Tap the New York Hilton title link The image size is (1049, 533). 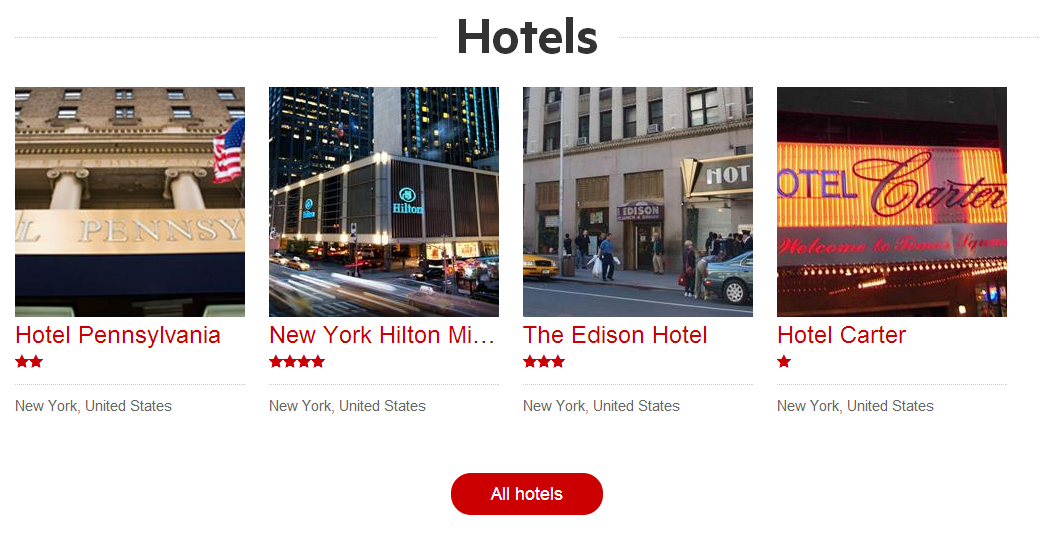383,335
